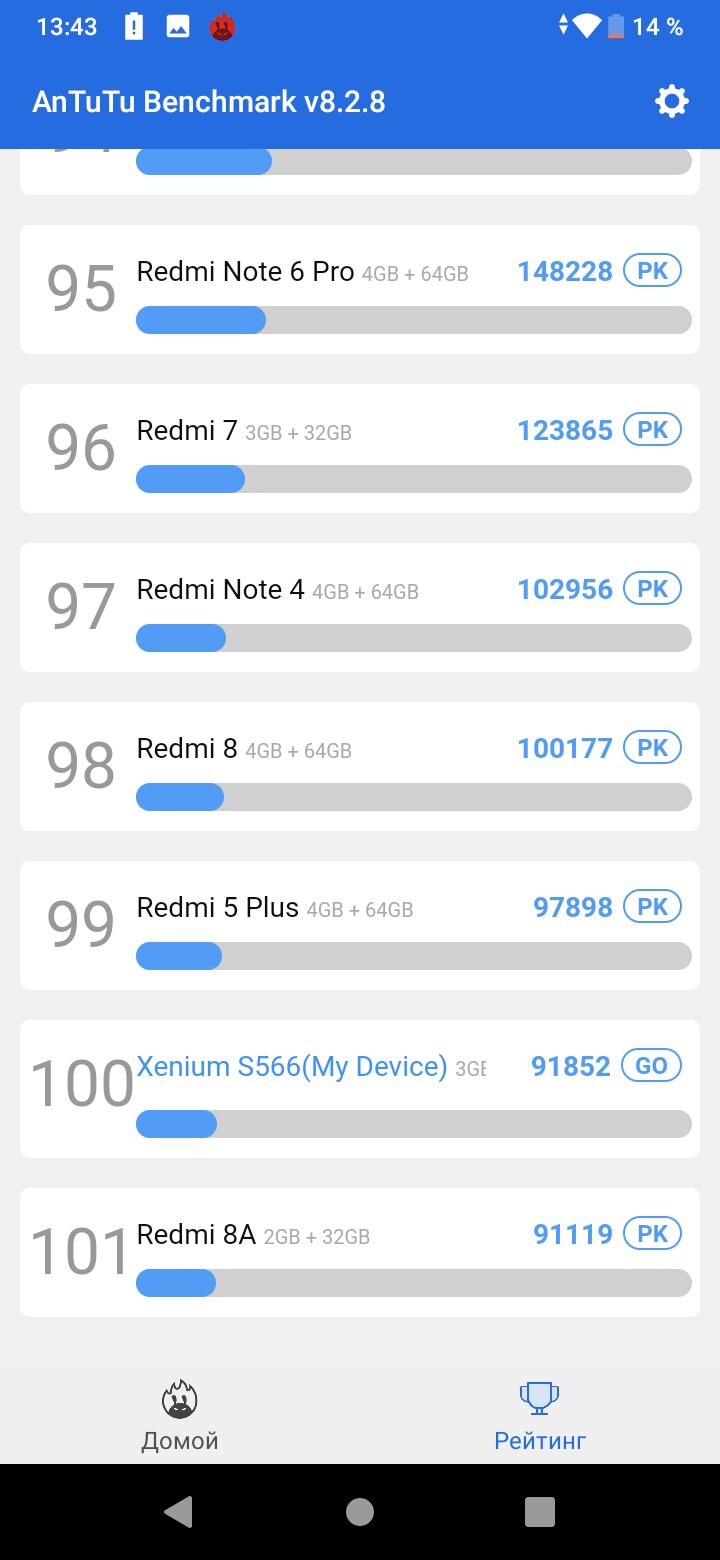Compare with Redmi 7 via PK
Viewport: 720px width, 1560px height.
[652, 430]
